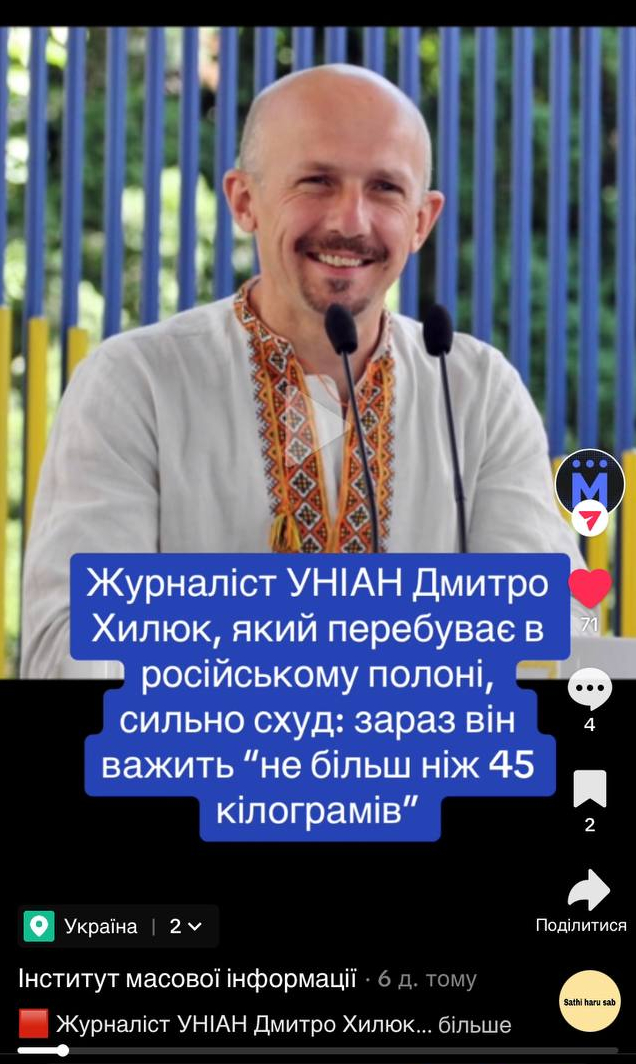The height and width of the screenshot is (1064, 636).
Task: Tap the Інститут масової інформації username
Action: click(187, 978)
